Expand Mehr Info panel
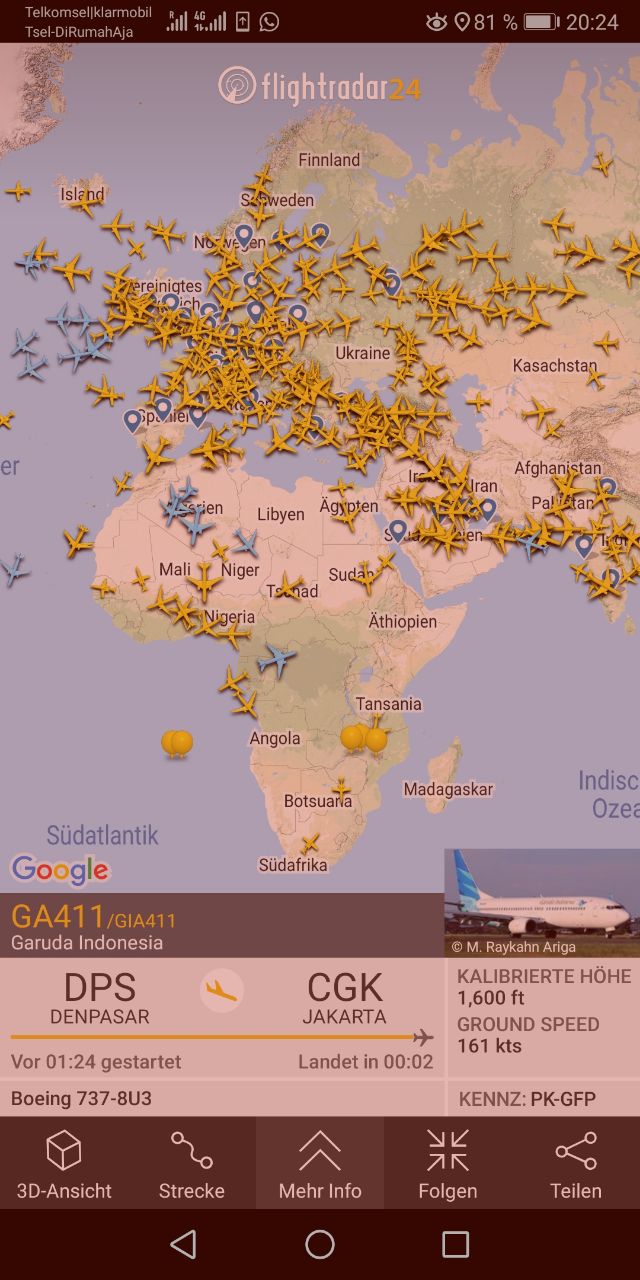 [320, 1163]
